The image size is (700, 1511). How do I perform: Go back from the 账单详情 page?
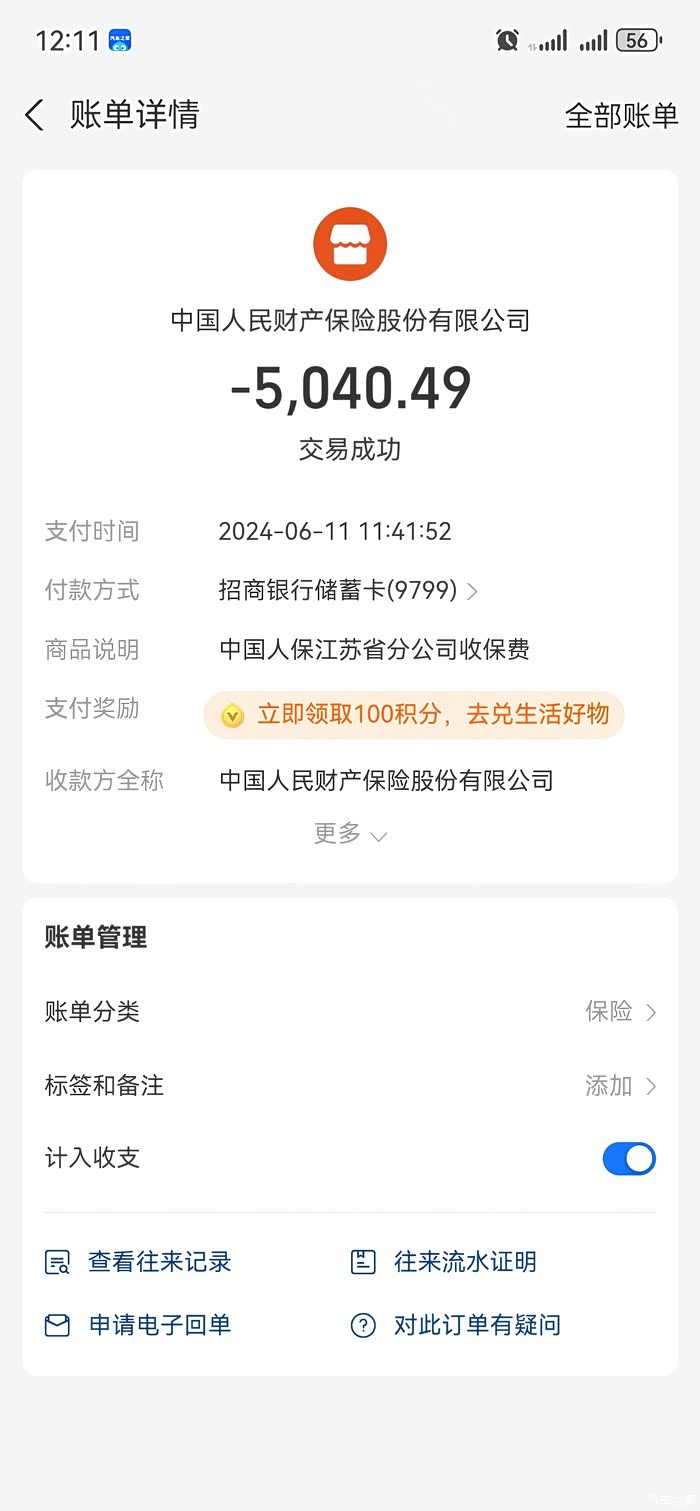pos(35,116)
